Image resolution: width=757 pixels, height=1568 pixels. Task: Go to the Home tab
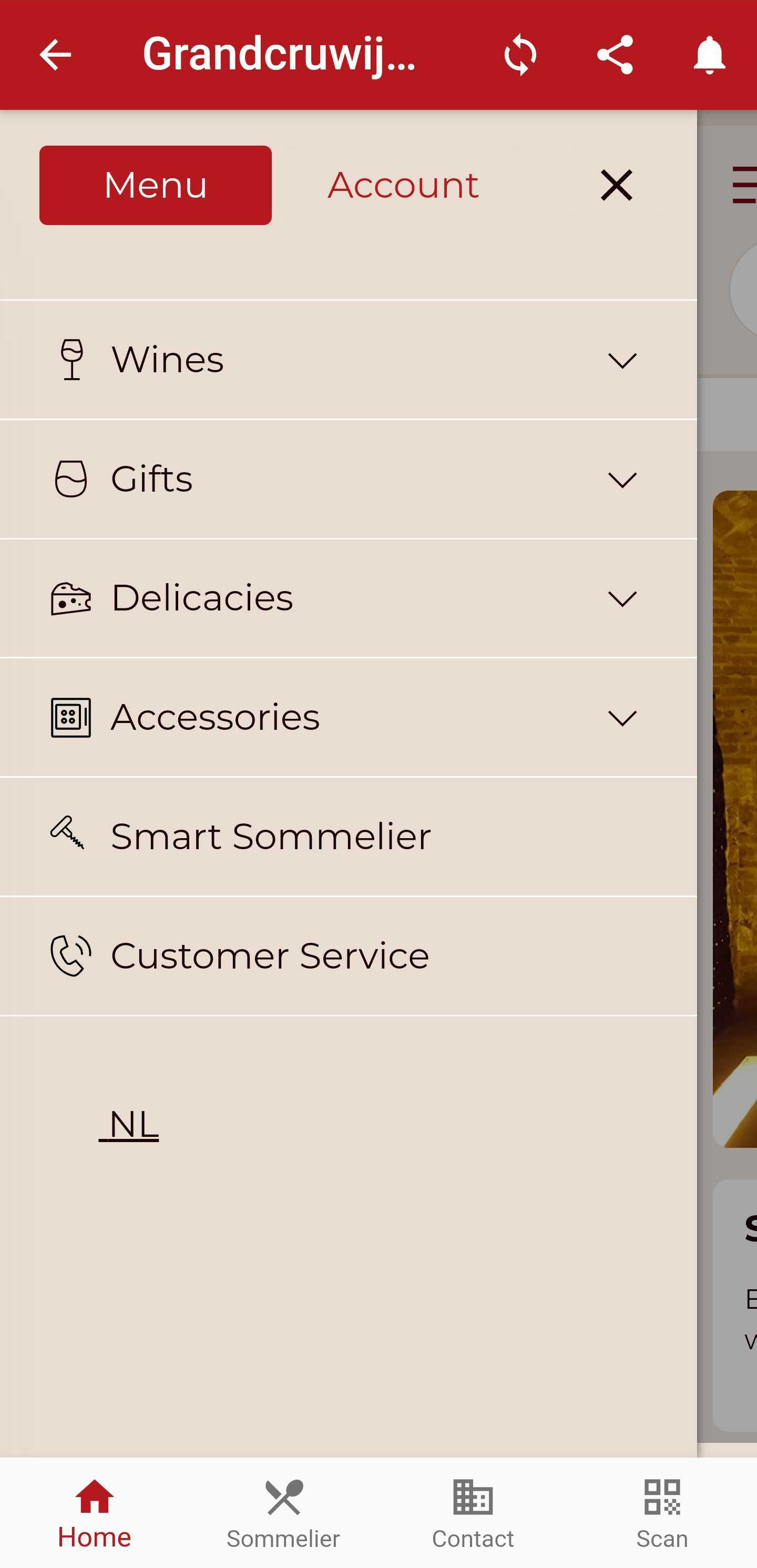[x=94, y=1513]
